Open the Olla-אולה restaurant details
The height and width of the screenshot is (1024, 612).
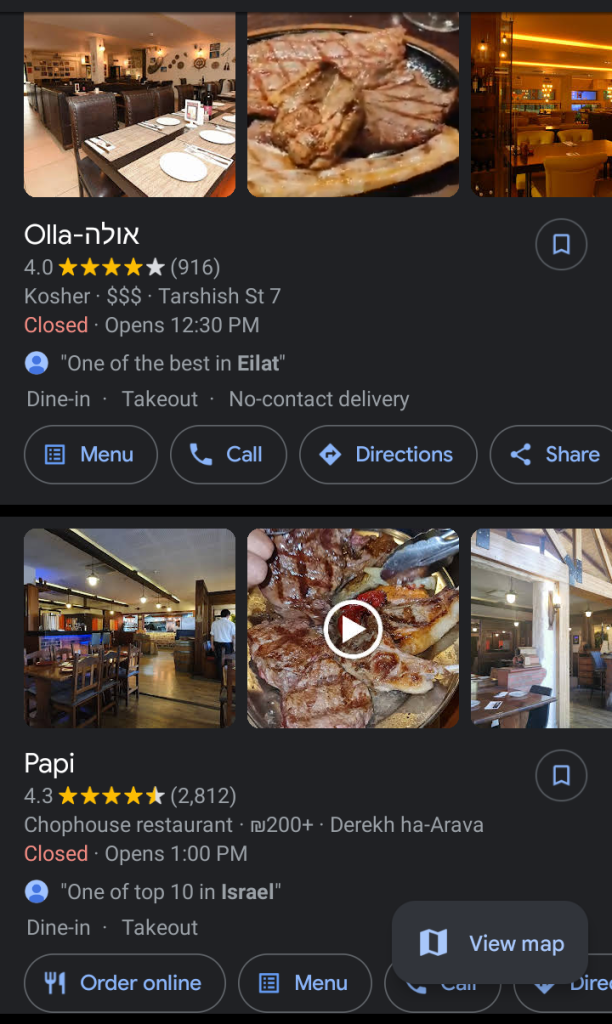pos(82,235)
